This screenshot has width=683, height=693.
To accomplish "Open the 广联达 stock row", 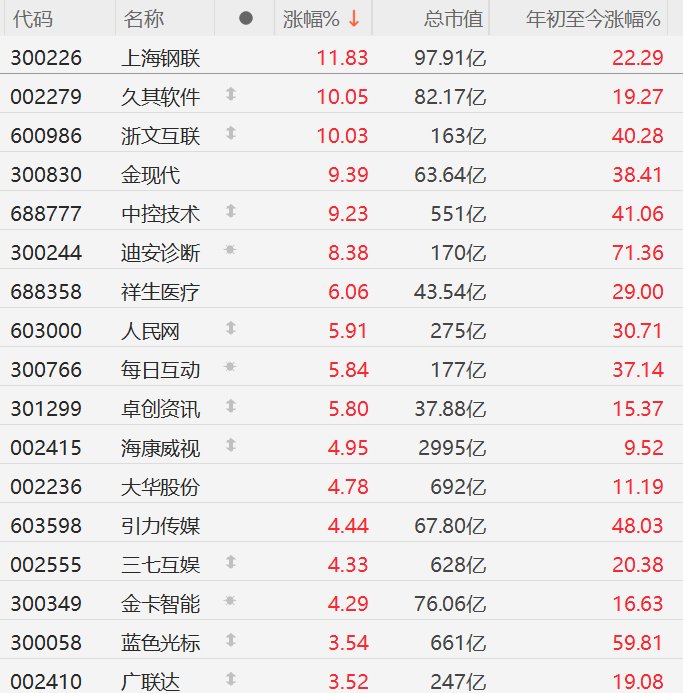I will pos(150,680).
